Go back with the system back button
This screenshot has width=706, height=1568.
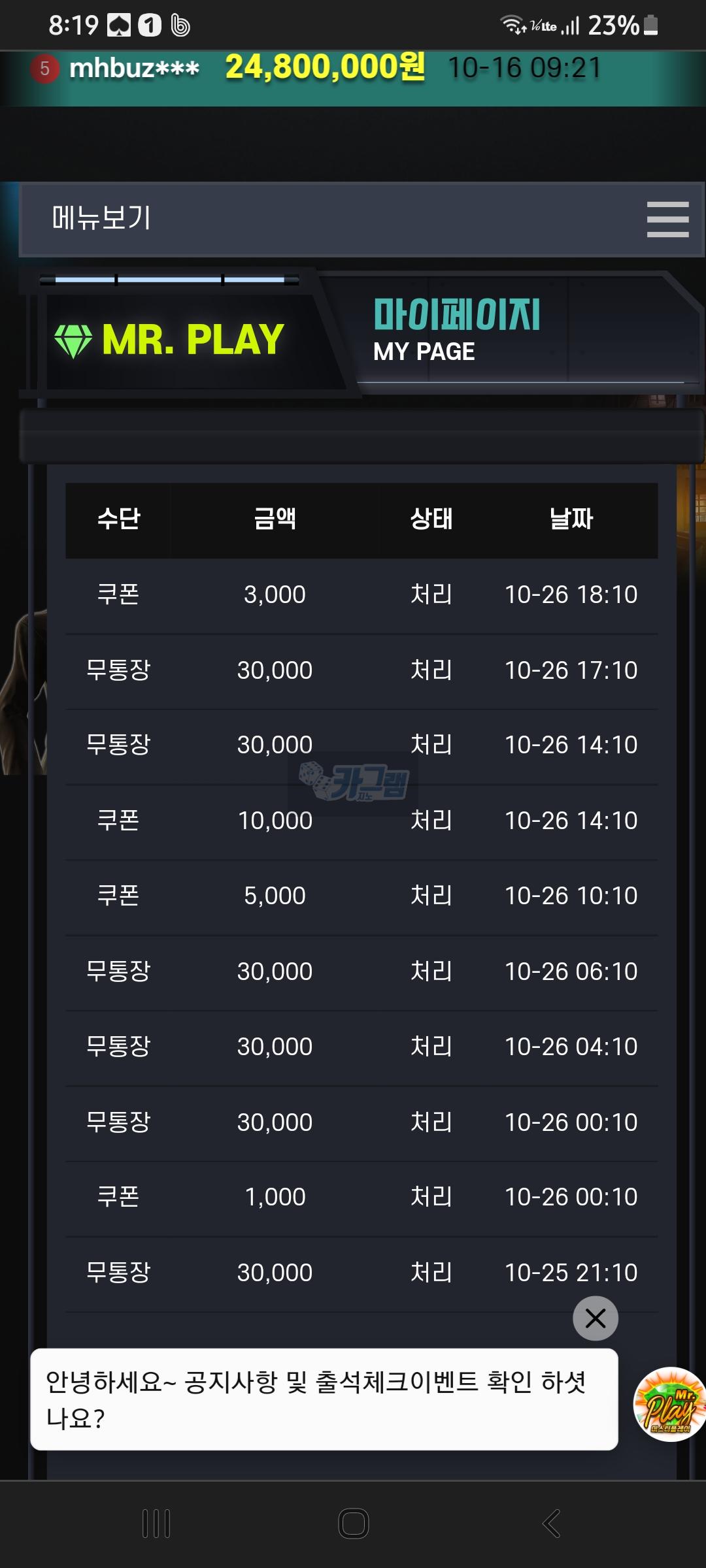click(x=551, y=1524)
